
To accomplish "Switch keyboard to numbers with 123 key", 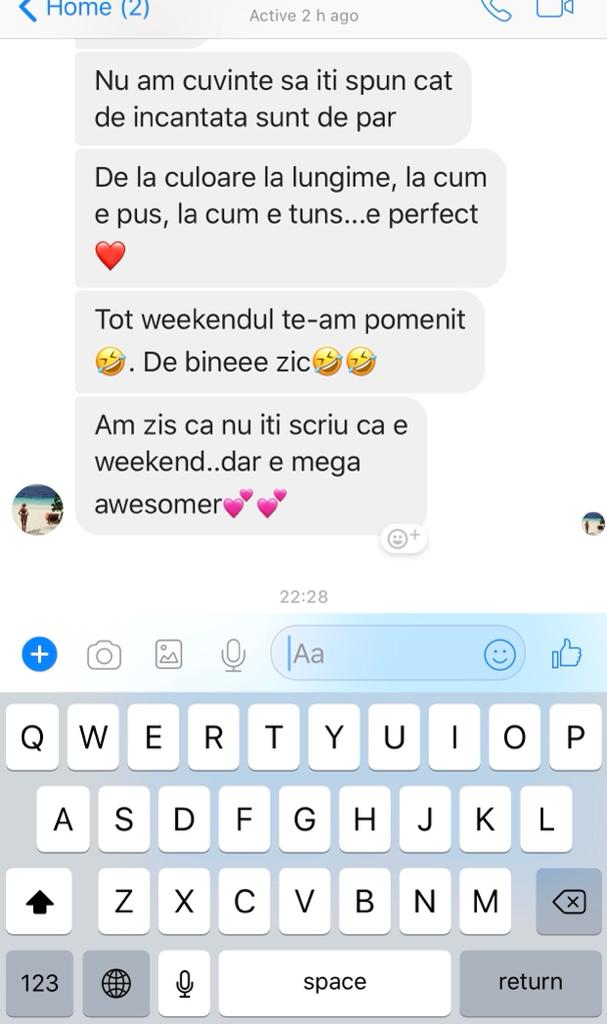I will click(40, 983).
